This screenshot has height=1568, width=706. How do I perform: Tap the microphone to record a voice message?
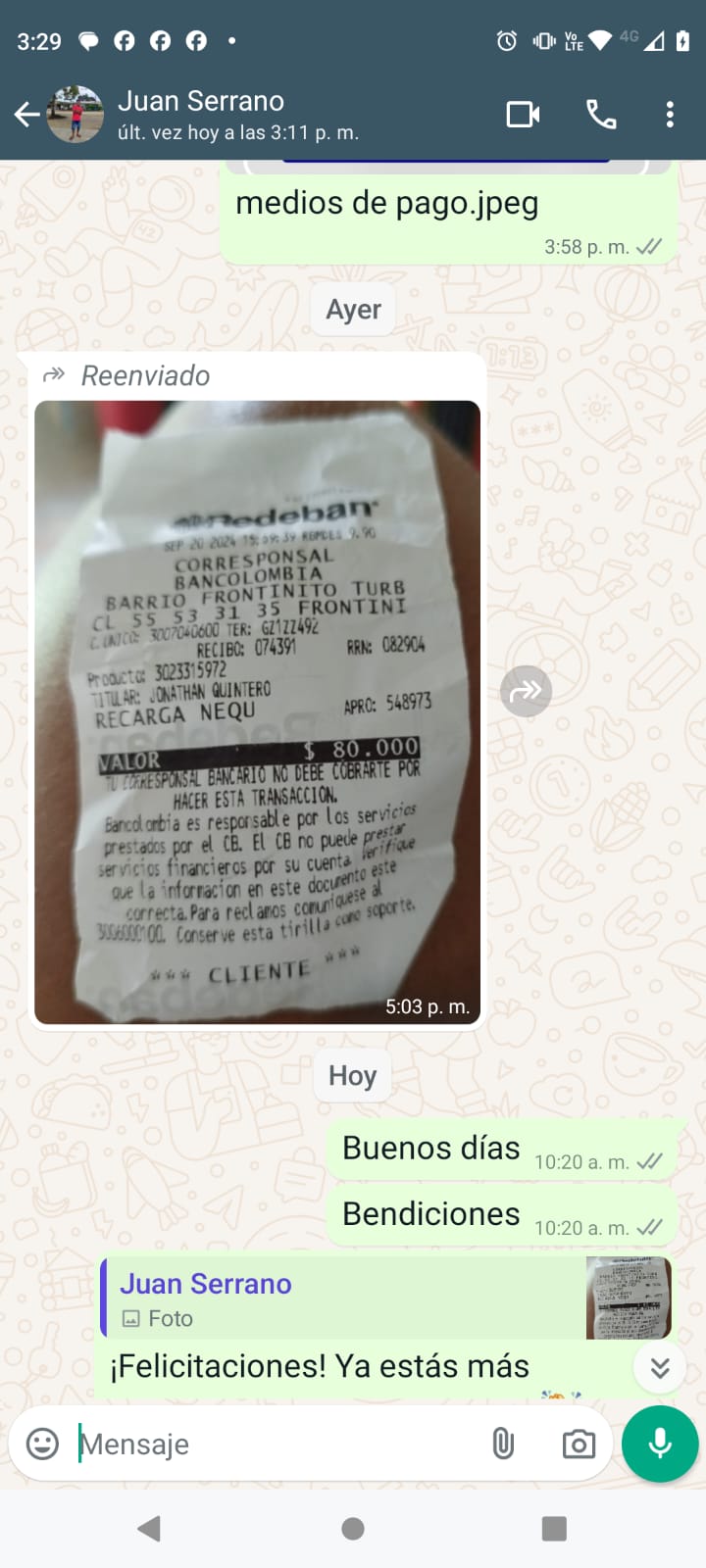(660, 1444)
